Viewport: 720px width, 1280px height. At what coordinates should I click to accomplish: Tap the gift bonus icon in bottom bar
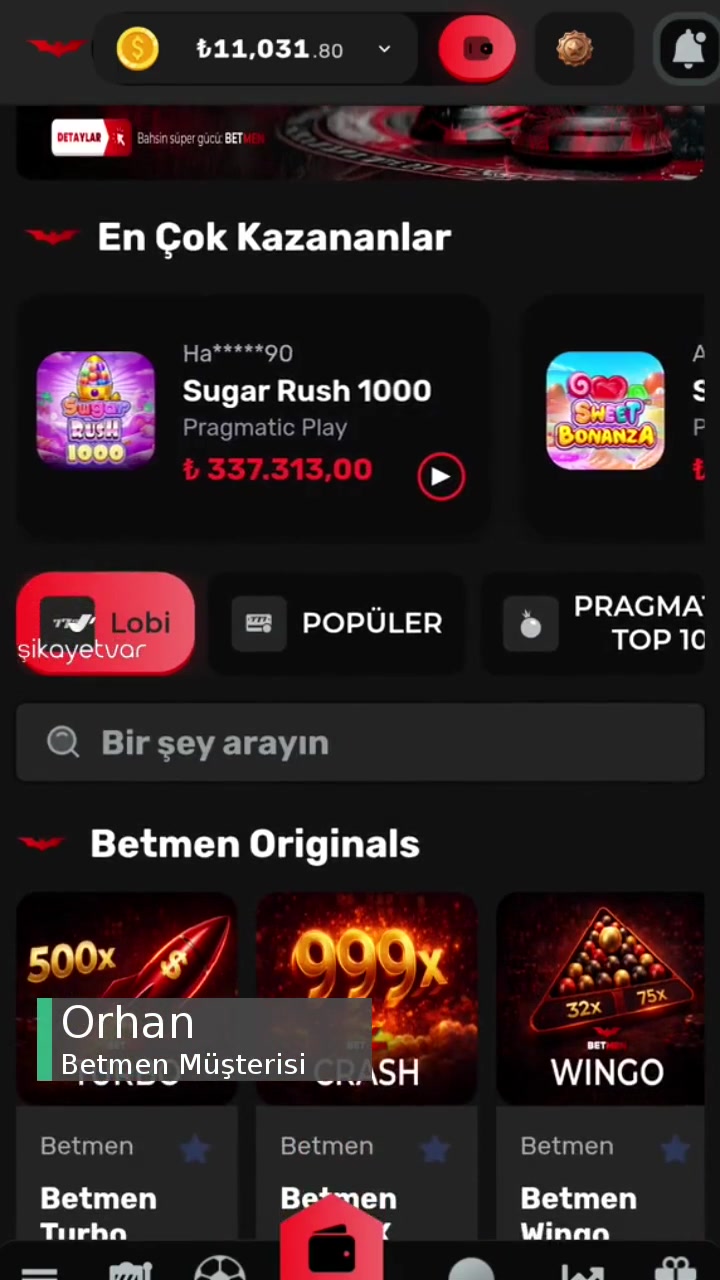(x=676, y=1268)
